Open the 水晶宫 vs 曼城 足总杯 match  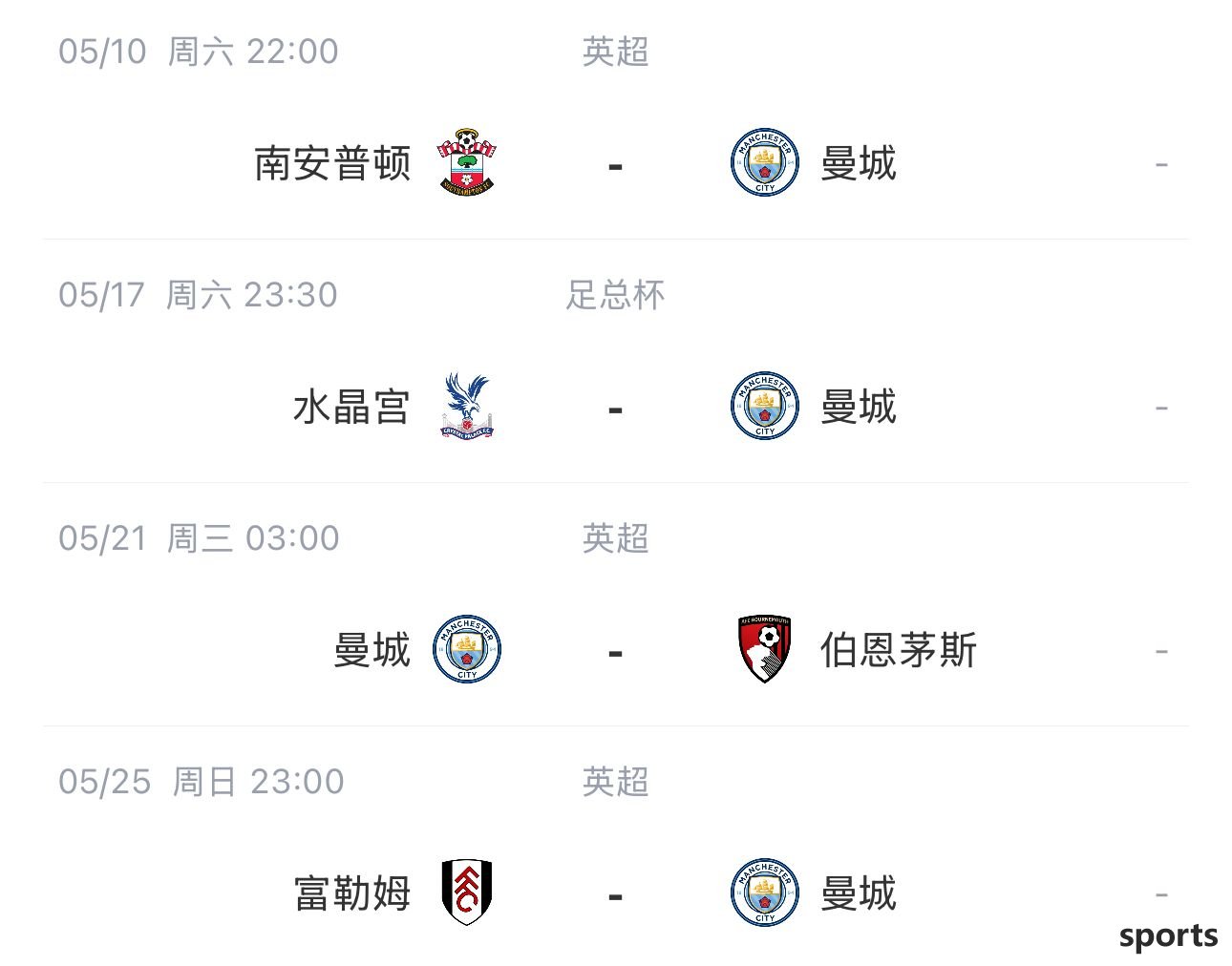(x=615, y=408)
